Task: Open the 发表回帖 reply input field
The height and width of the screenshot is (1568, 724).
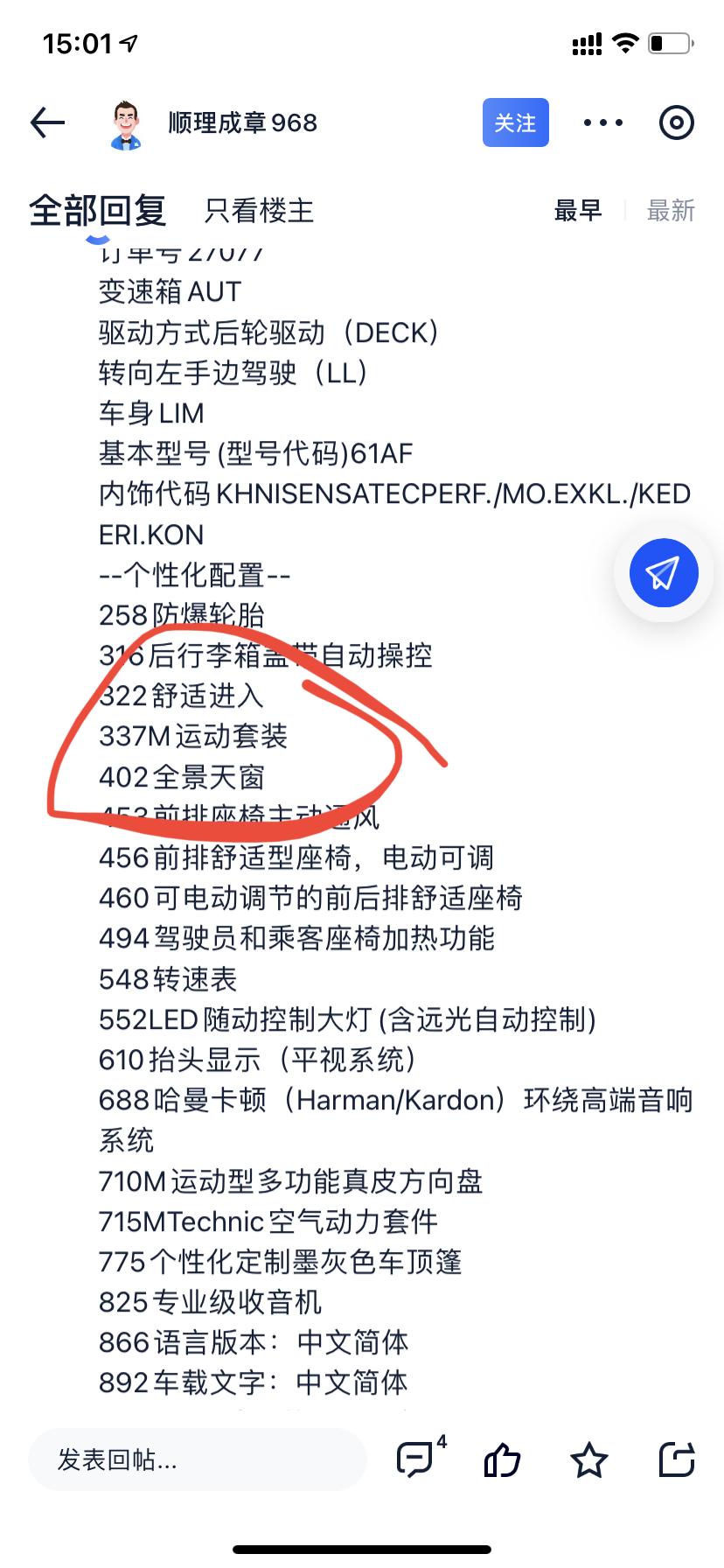Action: tap(197, 1459)
